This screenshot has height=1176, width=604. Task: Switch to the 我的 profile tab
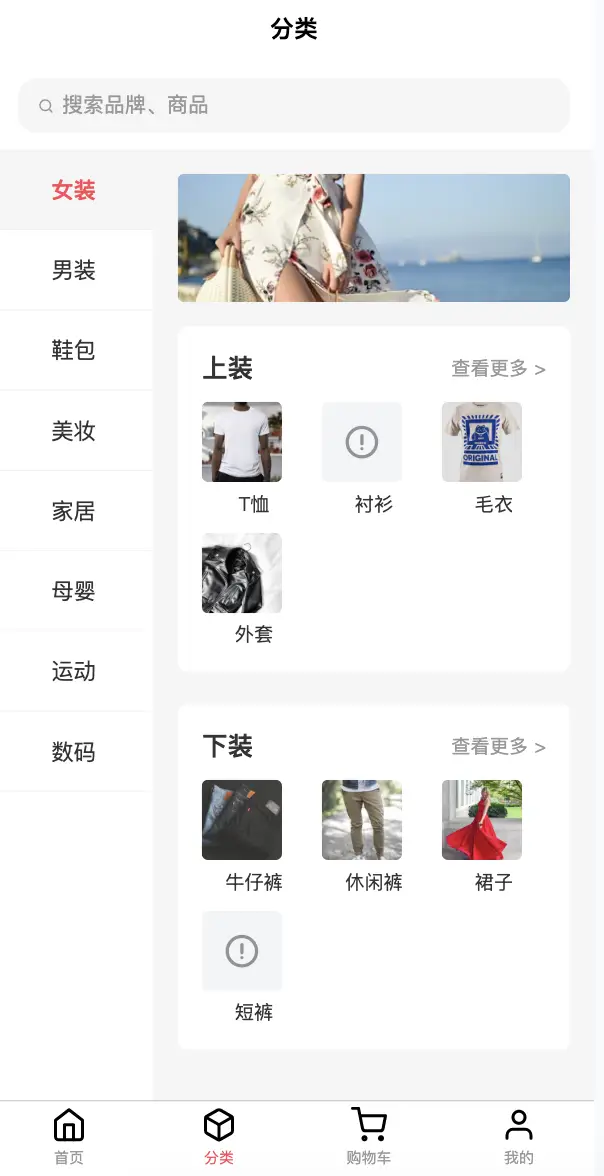[x=518, y=1136]
